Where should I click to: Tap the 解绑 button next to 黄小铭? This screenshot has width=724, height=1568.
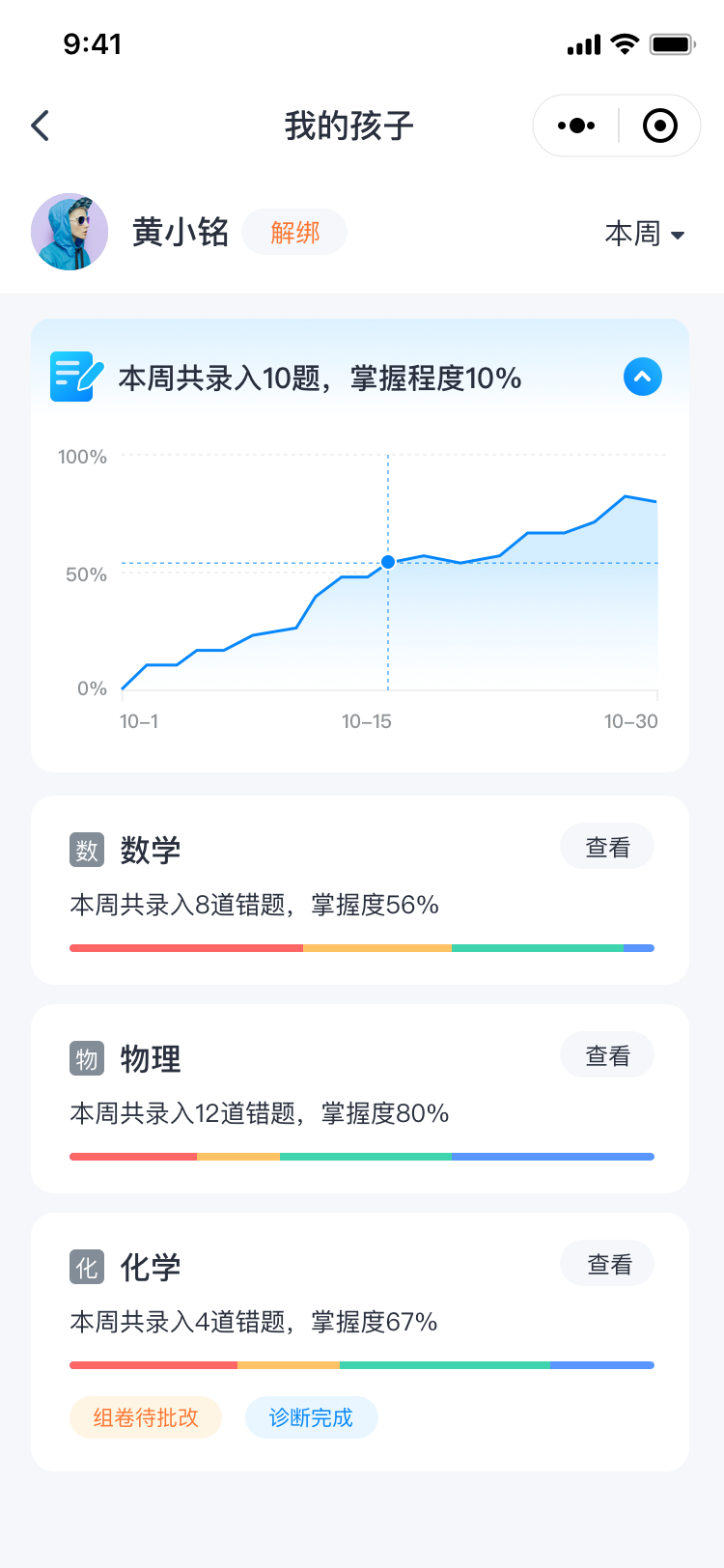pyautogui.click(x=294, y=233)
